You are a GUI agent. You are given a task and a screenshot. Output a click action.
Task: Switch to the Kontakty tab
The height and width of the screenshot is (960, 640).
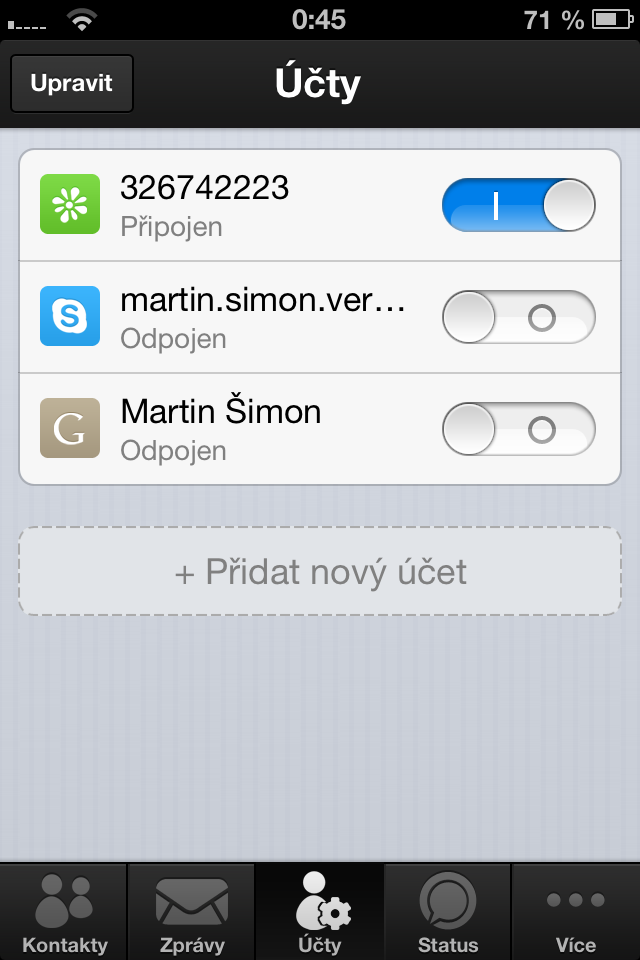(64, 912)
